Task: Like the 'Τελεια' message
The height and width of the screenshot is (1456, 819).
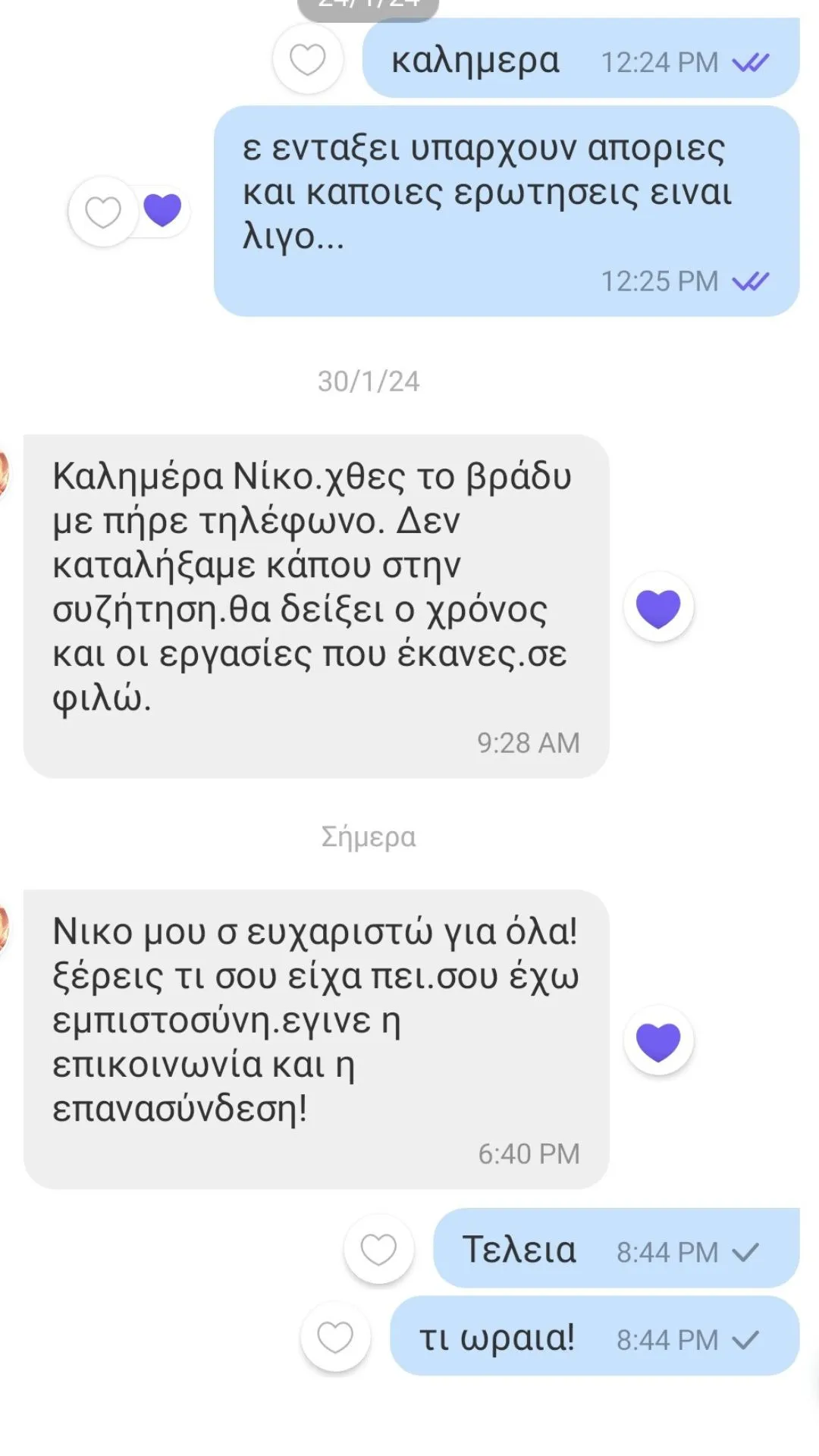Action: (378, 1249)
